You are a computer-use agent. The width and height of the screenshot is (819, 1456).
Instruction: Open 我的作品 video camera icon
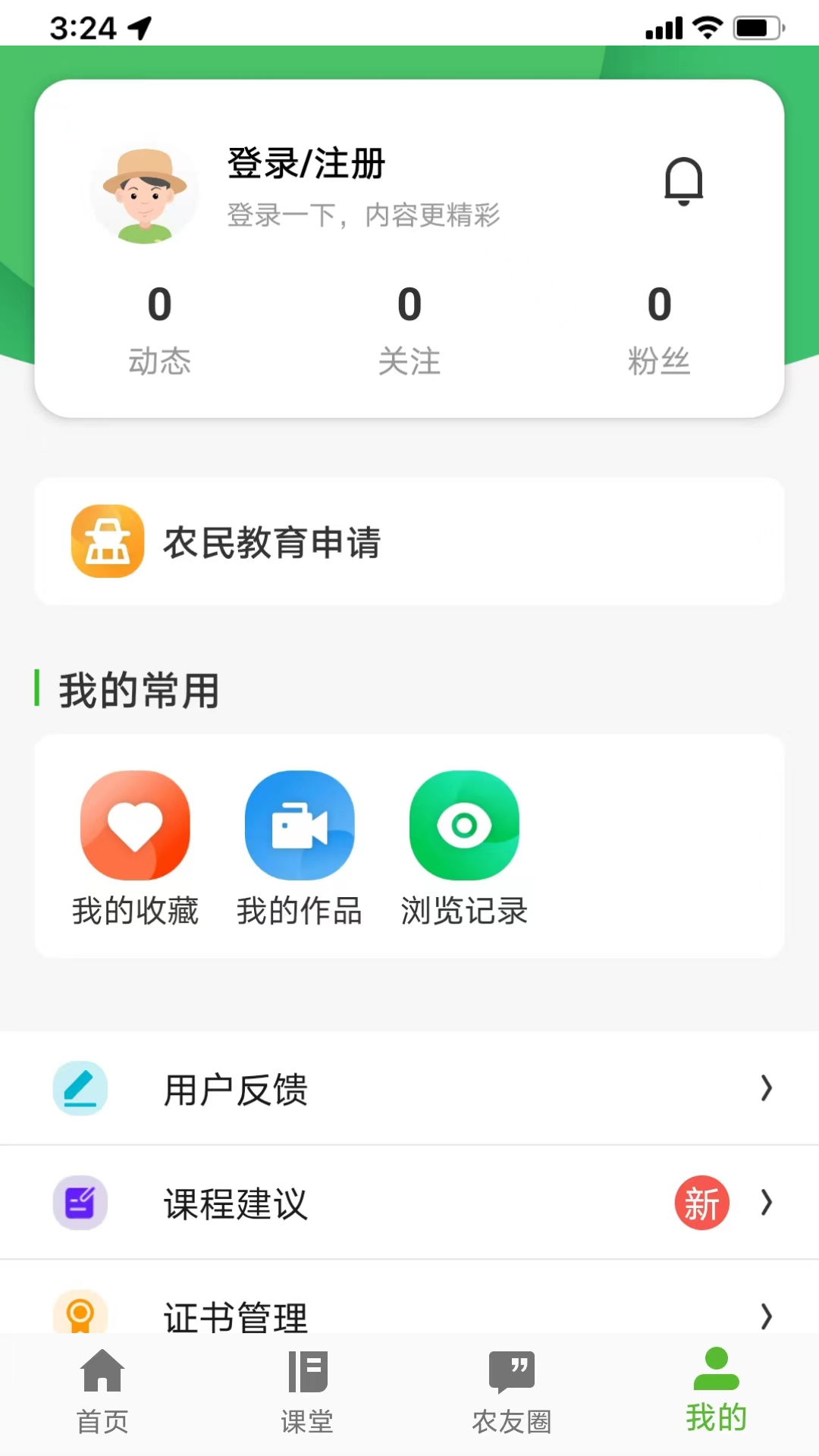(x=300, y=826)
